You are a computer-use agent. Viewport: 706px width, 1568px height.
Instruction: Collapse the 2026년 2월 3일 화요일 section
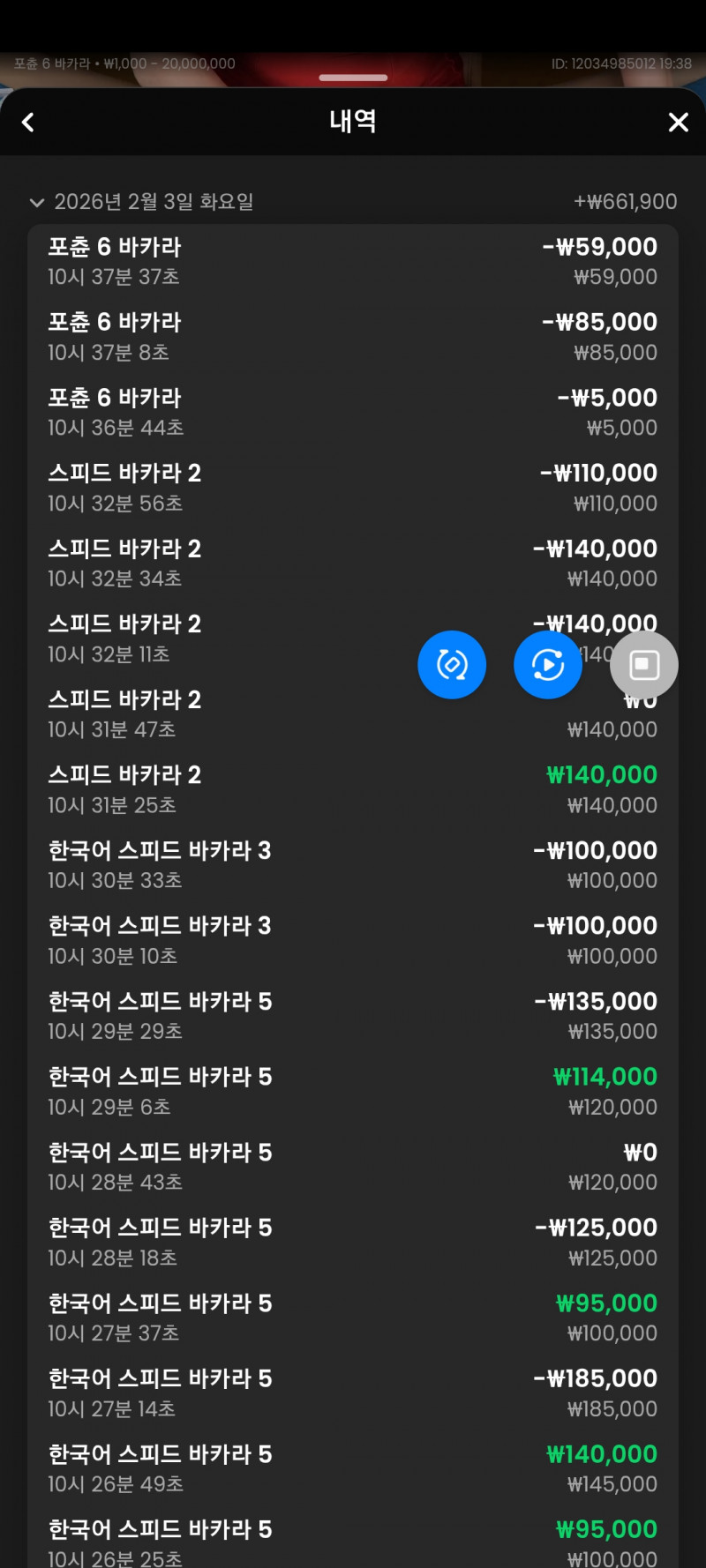(37, 203)
